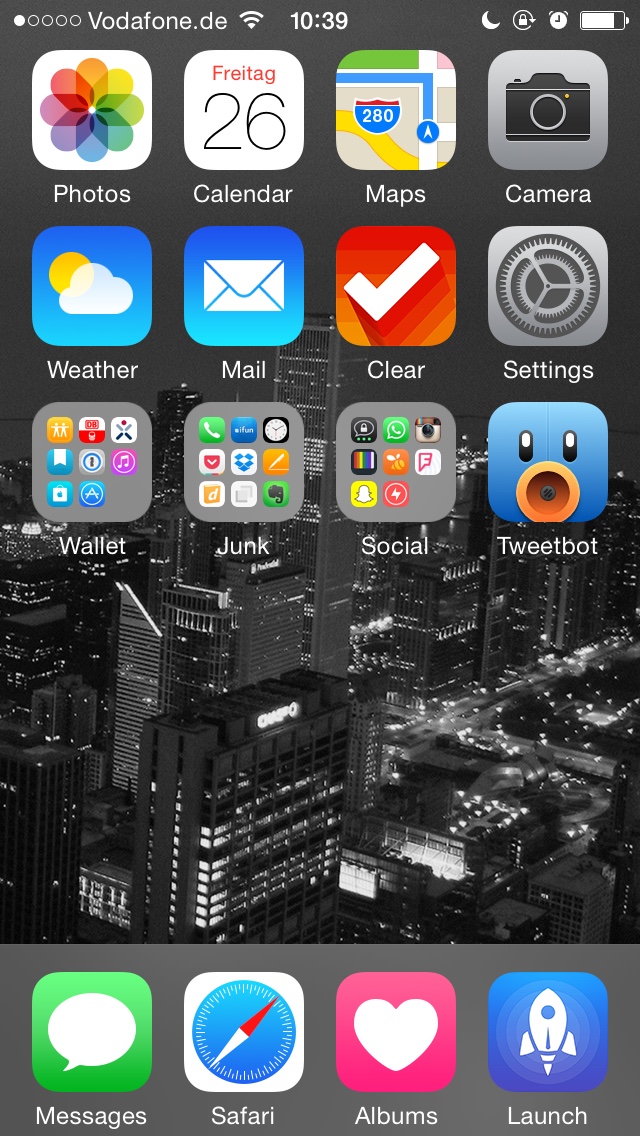Viewport: 640px width, 1136px height.
Task: Launch Maps
Action: click(x=396, y=110)
